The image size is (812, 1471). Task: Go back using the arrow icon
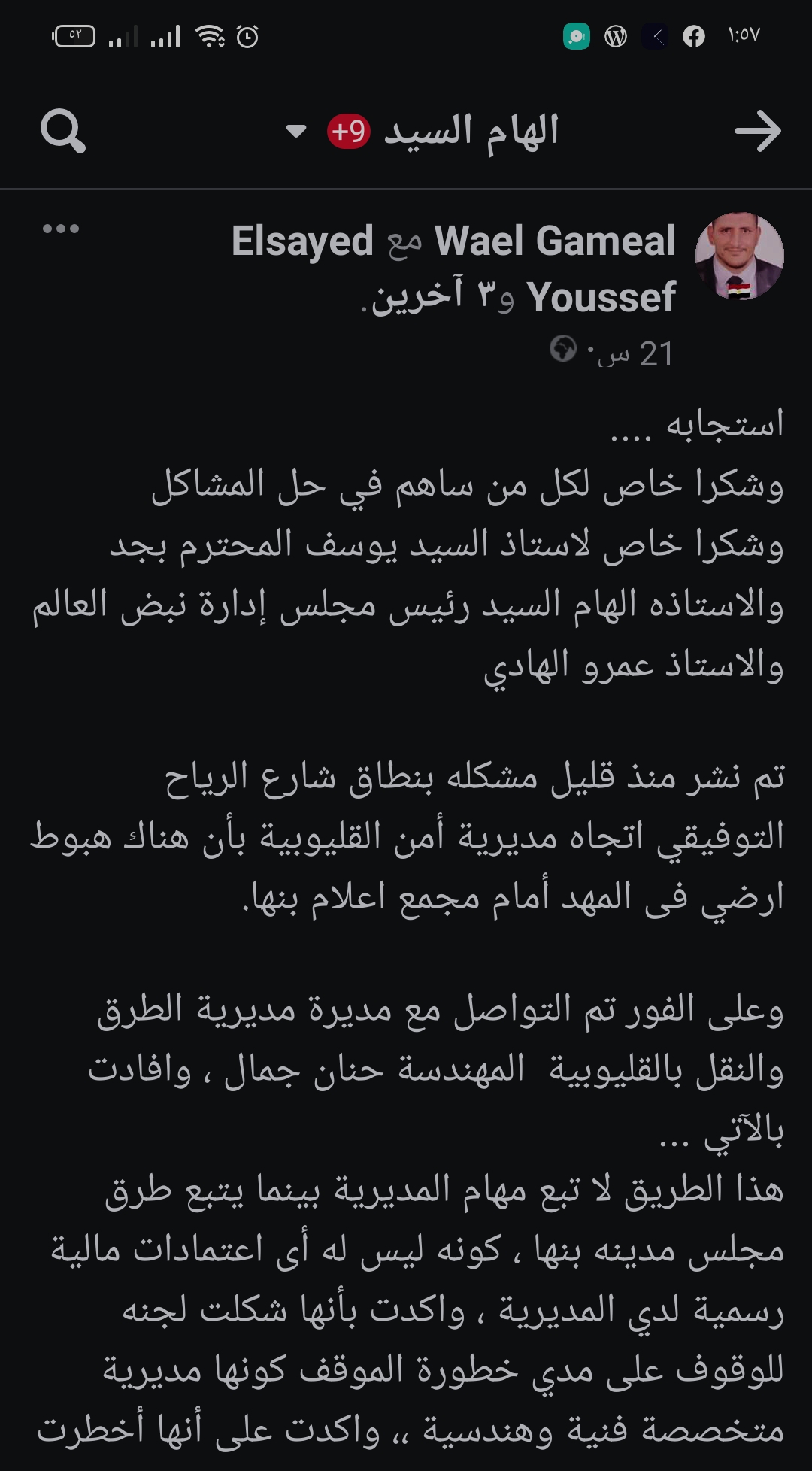[x=757, y=132]
